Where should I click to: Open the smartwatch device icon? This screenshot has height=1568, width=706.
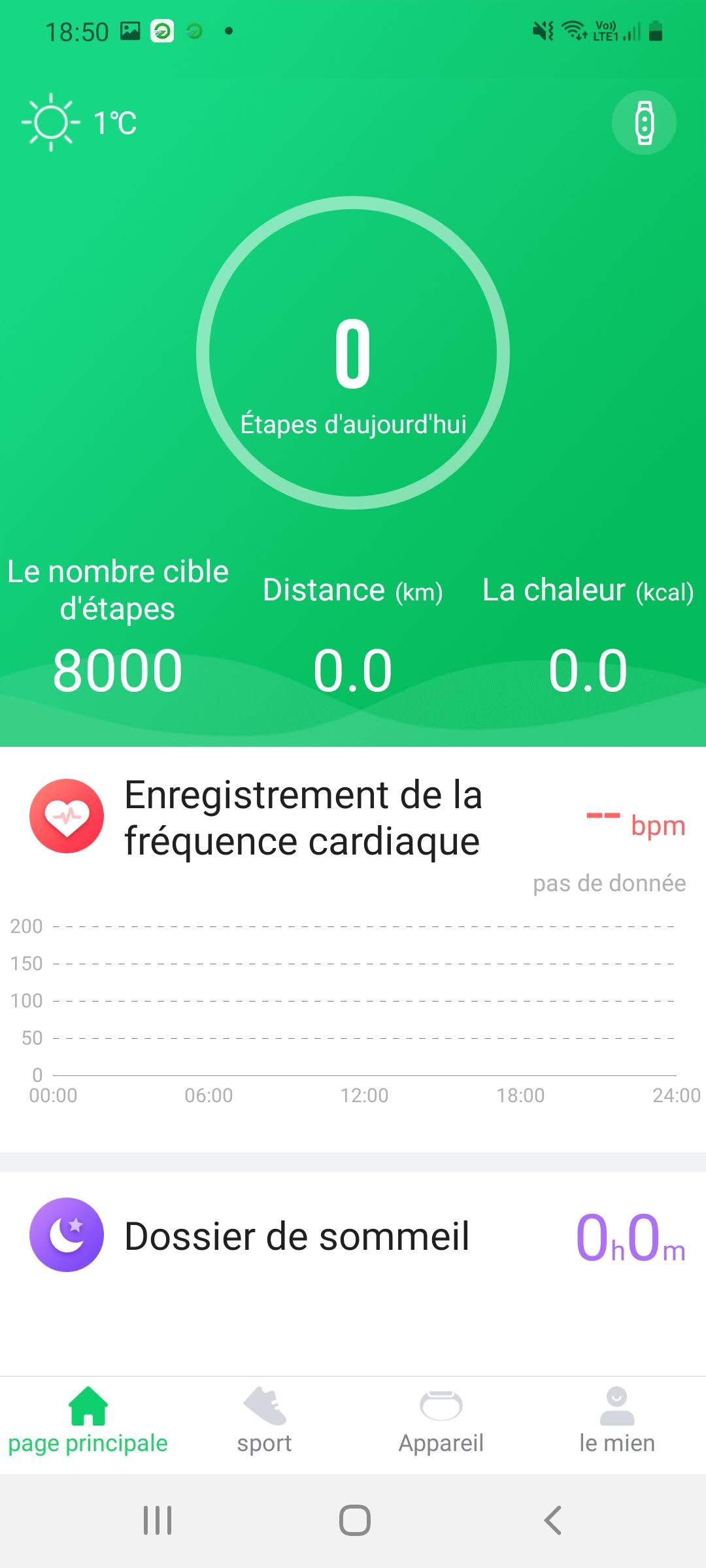644,123
